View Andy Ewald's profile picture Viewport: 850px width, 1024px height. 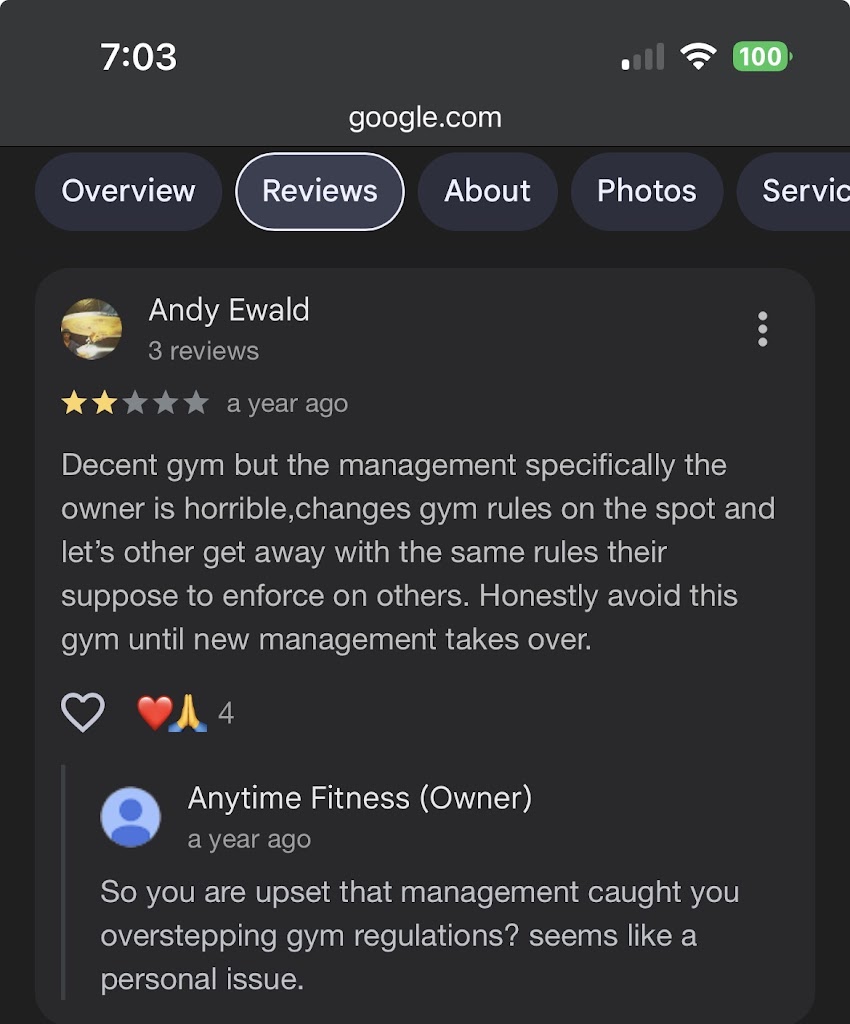91,329
